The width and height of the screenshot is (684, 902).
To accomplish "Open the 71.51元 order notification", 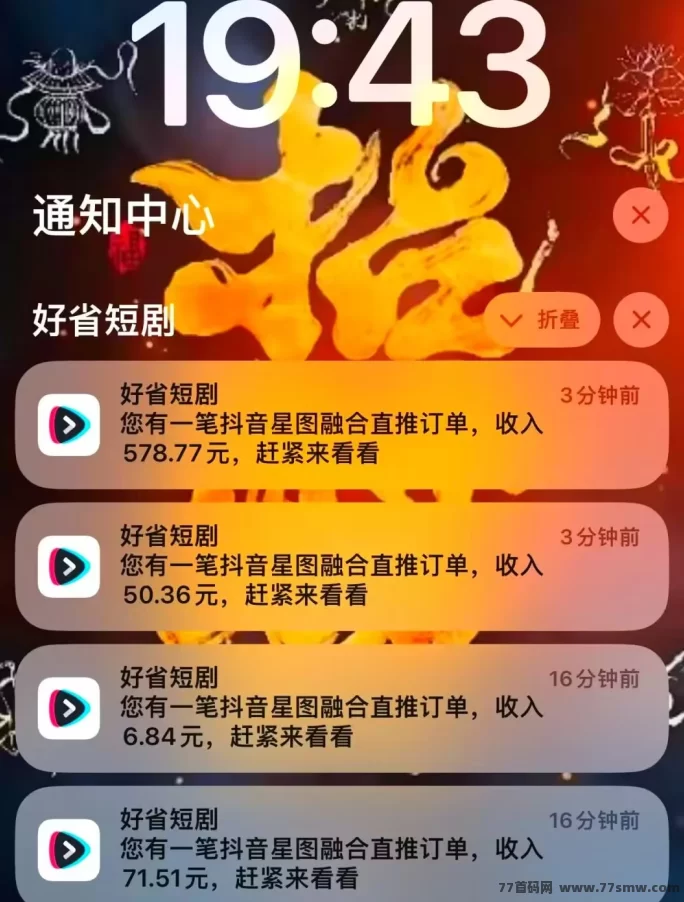I will click(x=342, y=844).
